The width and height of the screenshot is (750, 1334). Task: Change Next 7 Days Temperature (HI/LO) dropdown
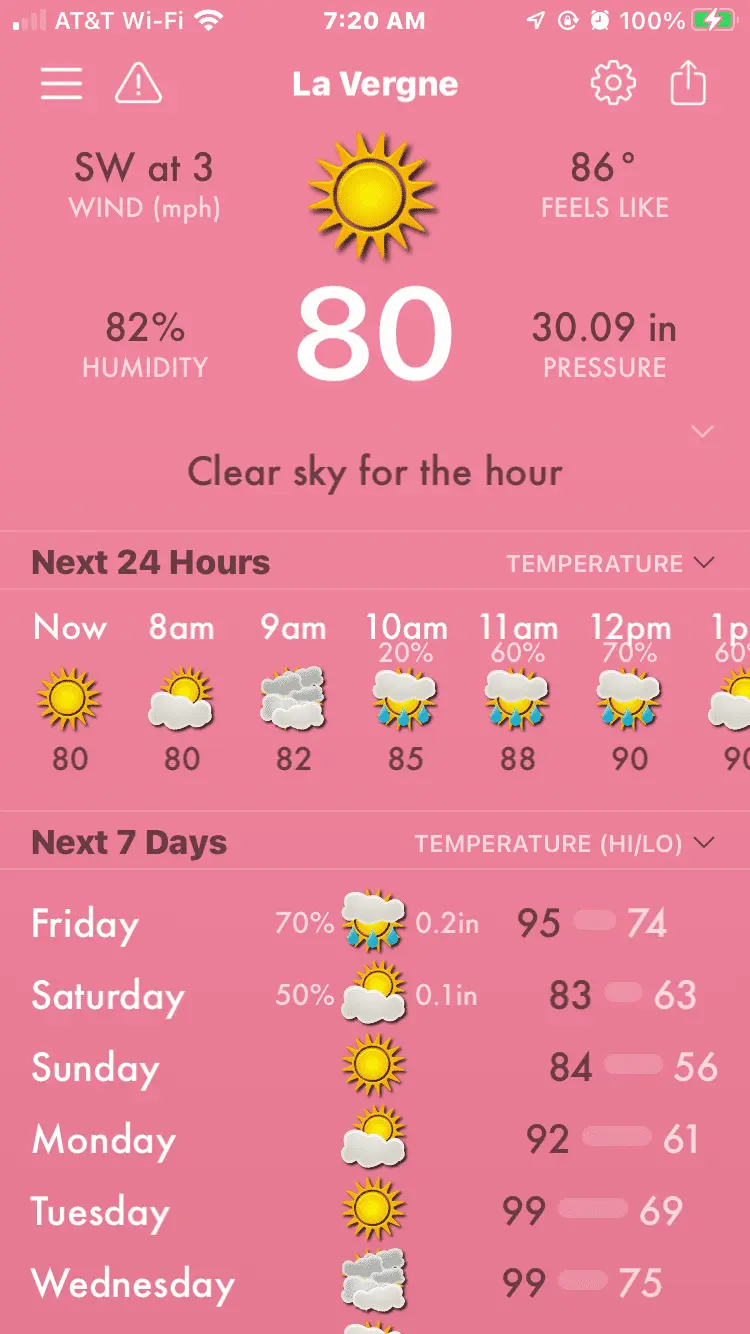pos(565,844)
